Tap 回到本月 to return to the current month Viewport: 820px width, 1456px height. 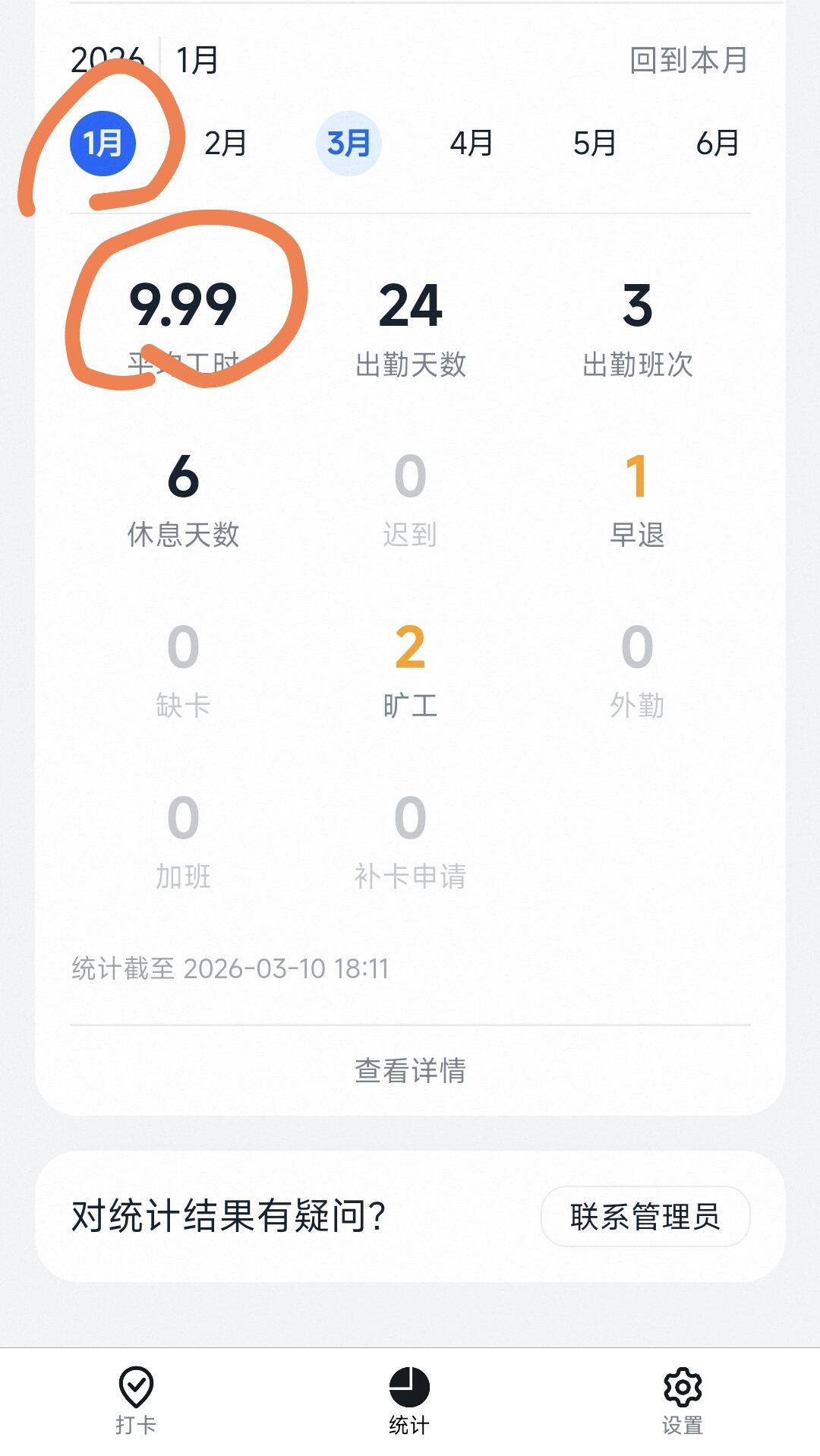(689, 60)
